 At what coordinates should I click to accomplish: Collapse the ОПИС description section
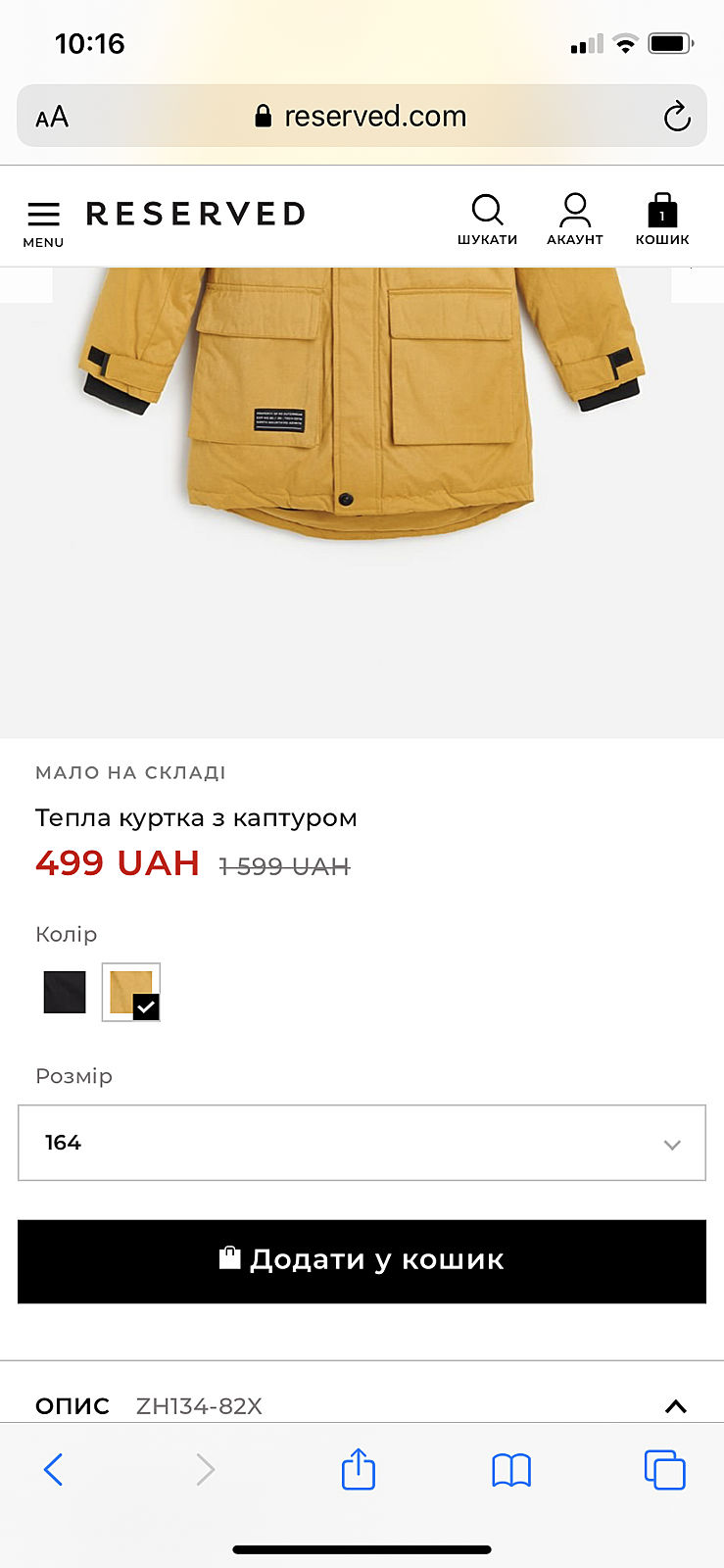[675, 1406]
